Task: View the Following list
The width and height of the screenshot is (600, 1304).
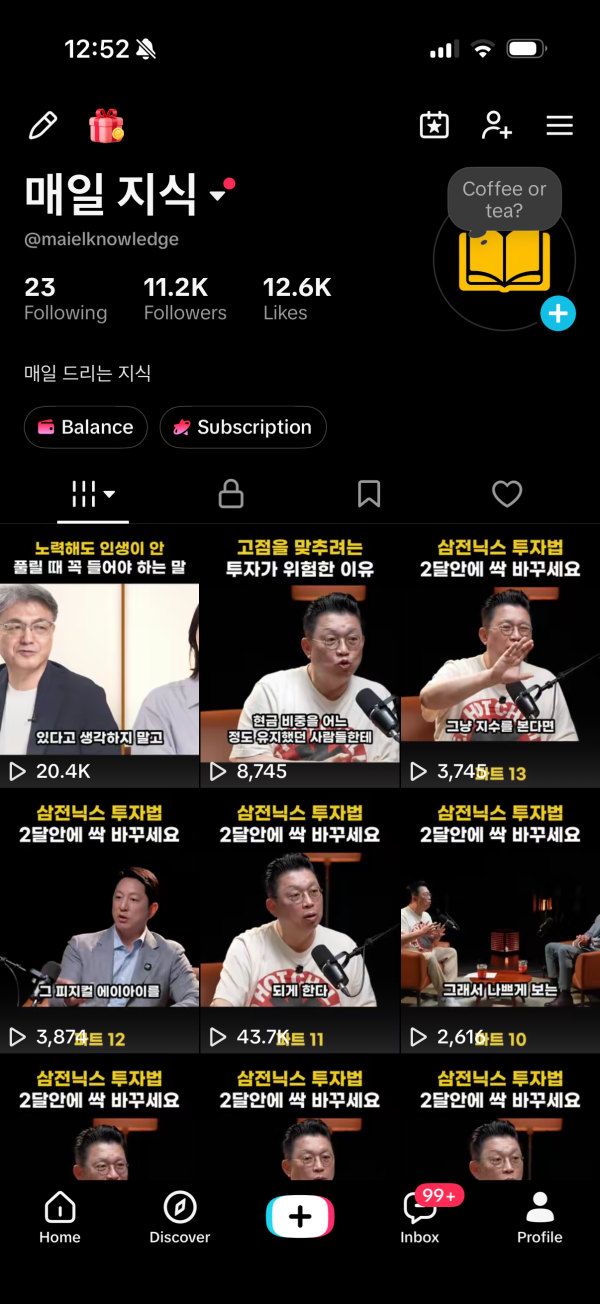Action: tap(65, 299)
